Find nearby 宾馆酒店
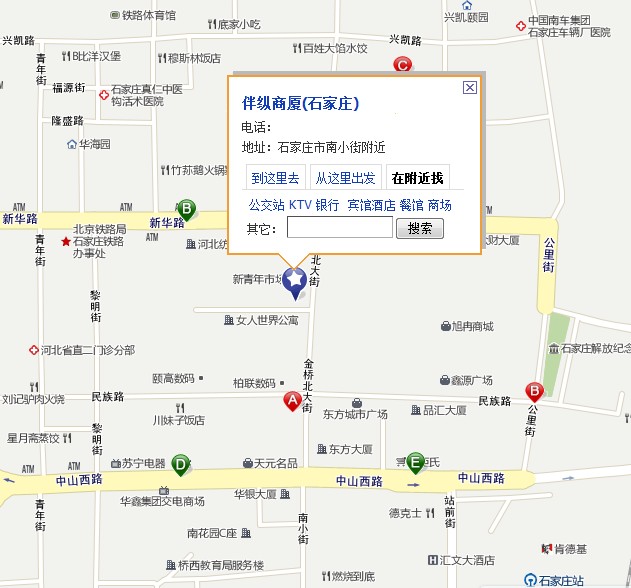 point(370,205)
